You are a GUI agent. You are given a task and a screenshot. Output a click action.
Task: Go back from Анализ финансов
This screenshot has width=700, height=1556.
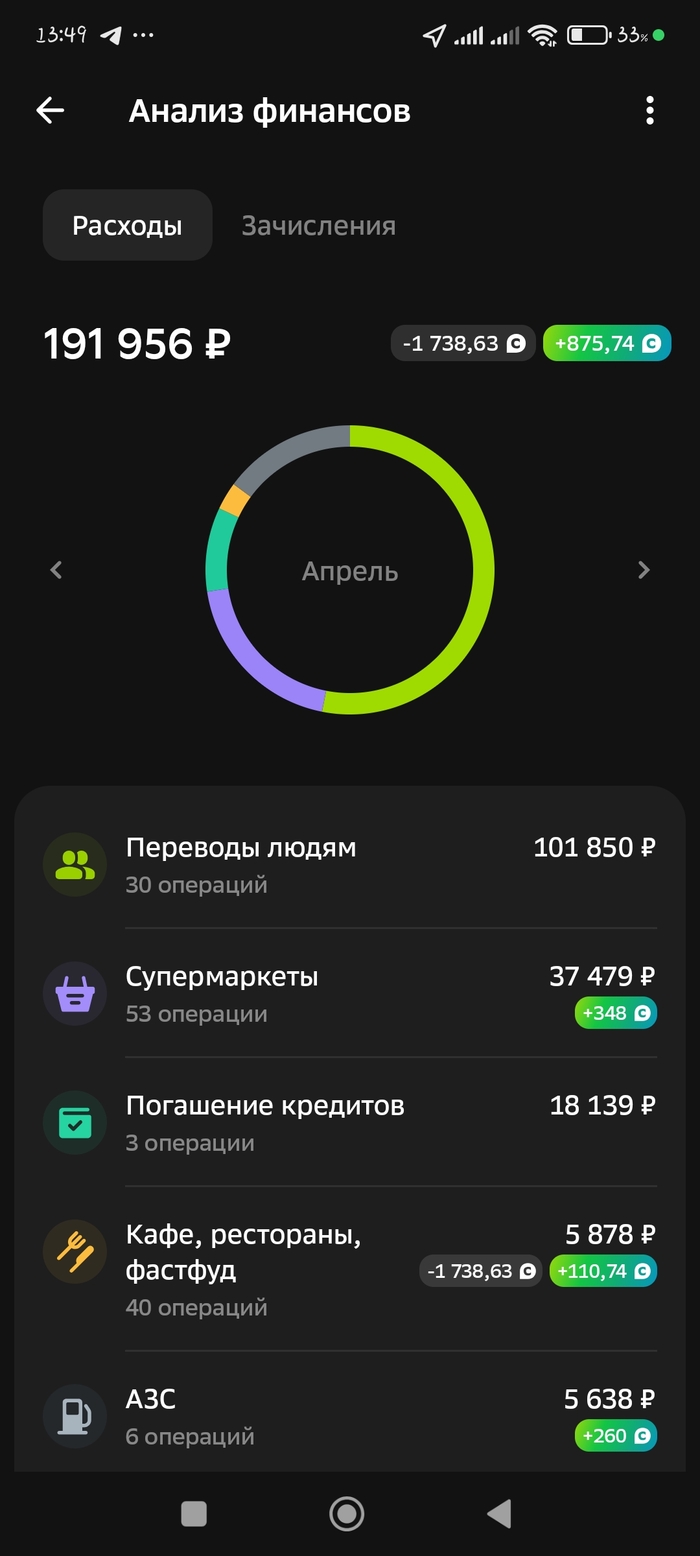click(50, 111)
